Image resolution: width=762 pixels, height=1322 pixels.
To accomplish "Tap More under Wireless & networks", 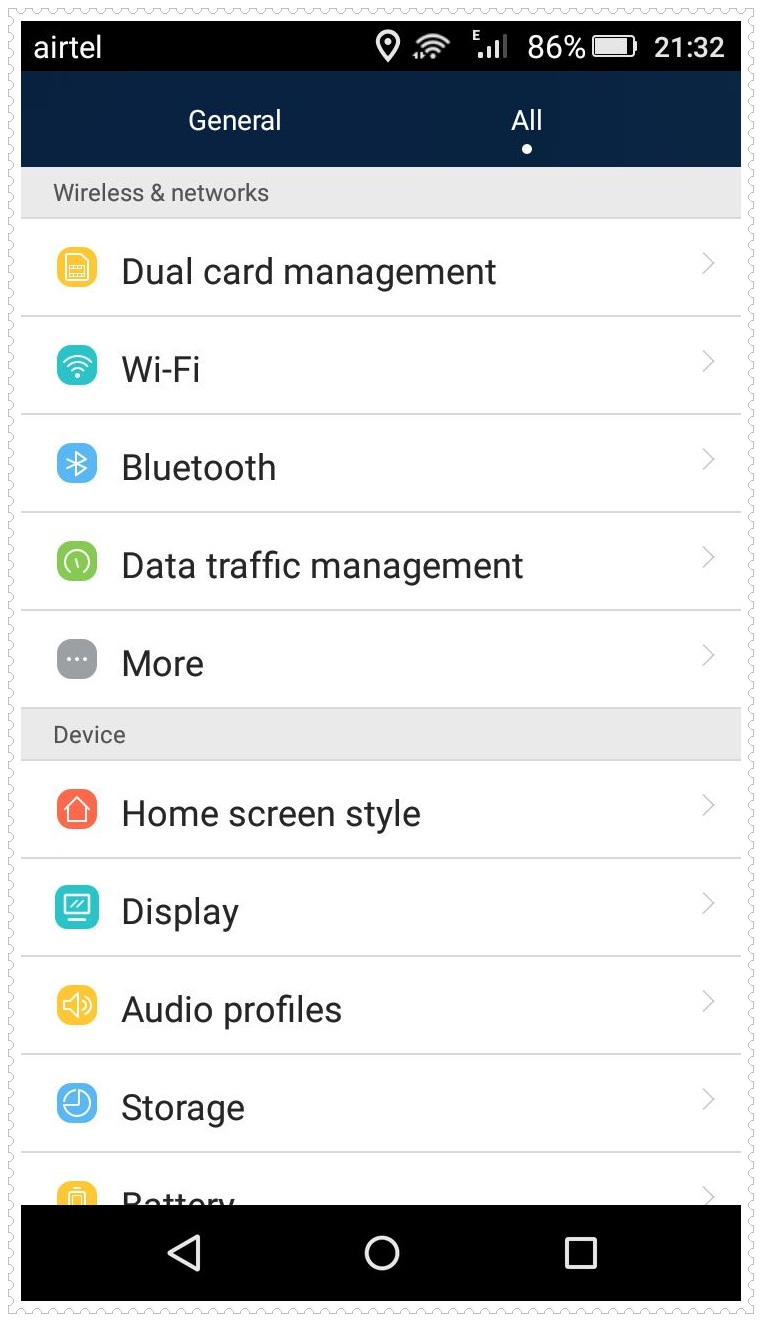I will point(381,660).
